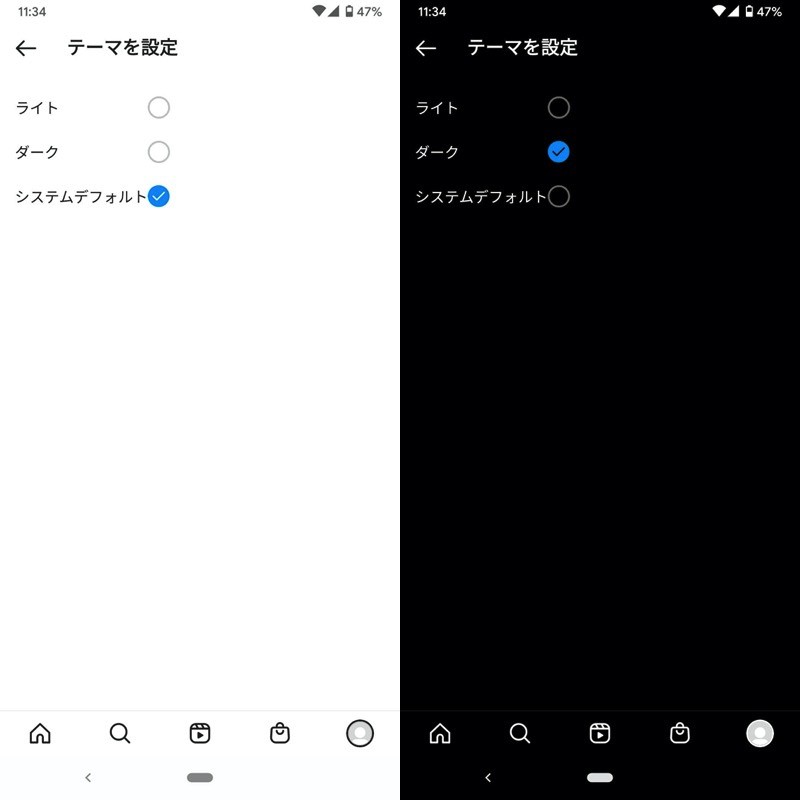Select システムデフォルト radio on the black-background screen

[558, 196]
